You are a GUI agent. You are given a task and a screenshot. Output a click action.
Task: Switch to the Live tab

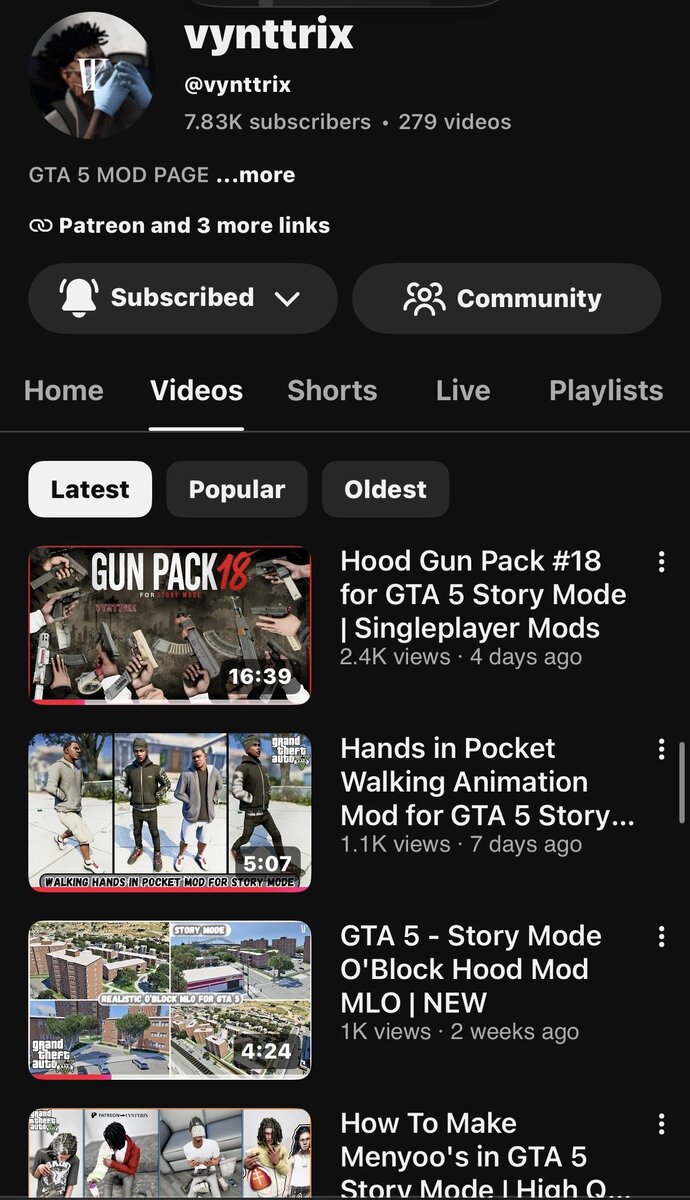pos(463,390)
